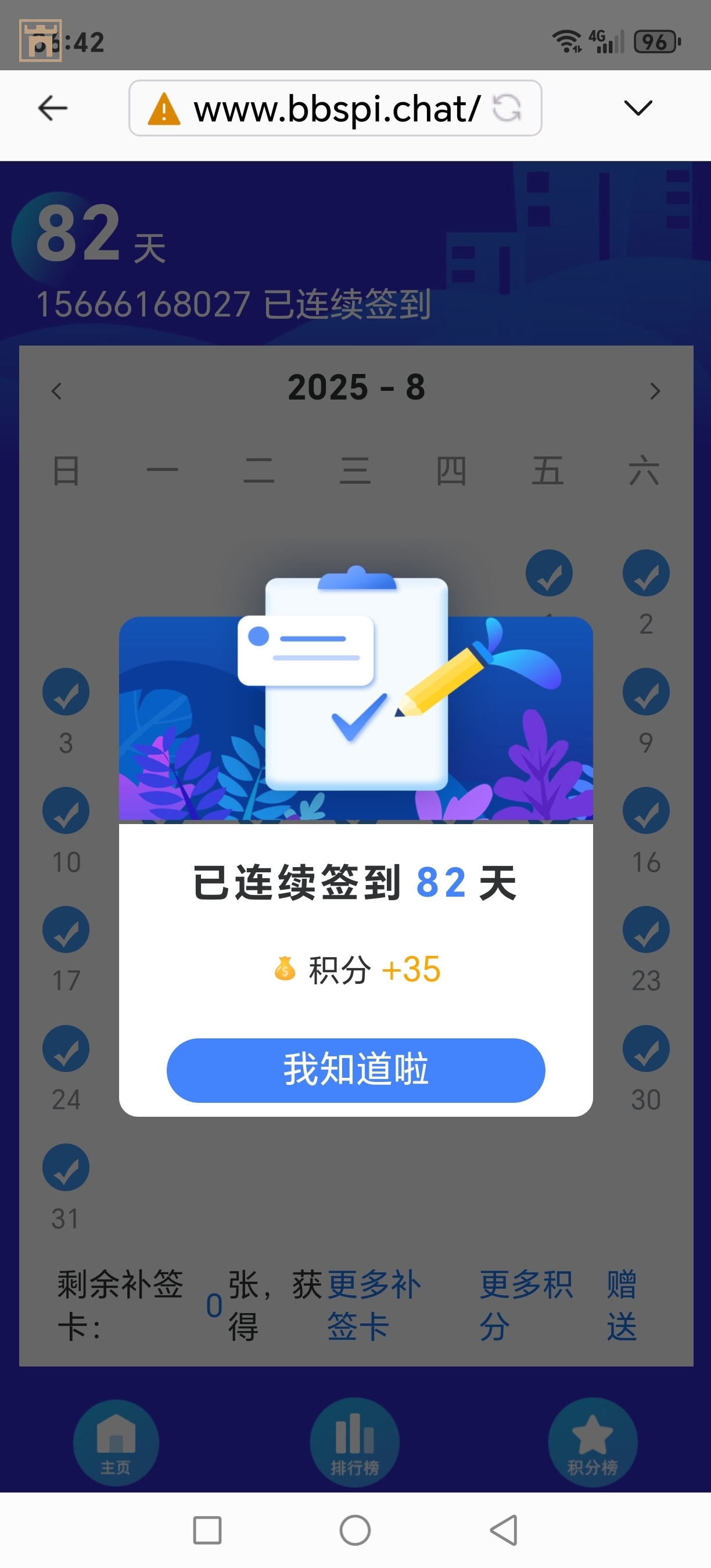Go back using the browser arrow
This screenshot has width=711, height=1568.
[x=52, y=109]
